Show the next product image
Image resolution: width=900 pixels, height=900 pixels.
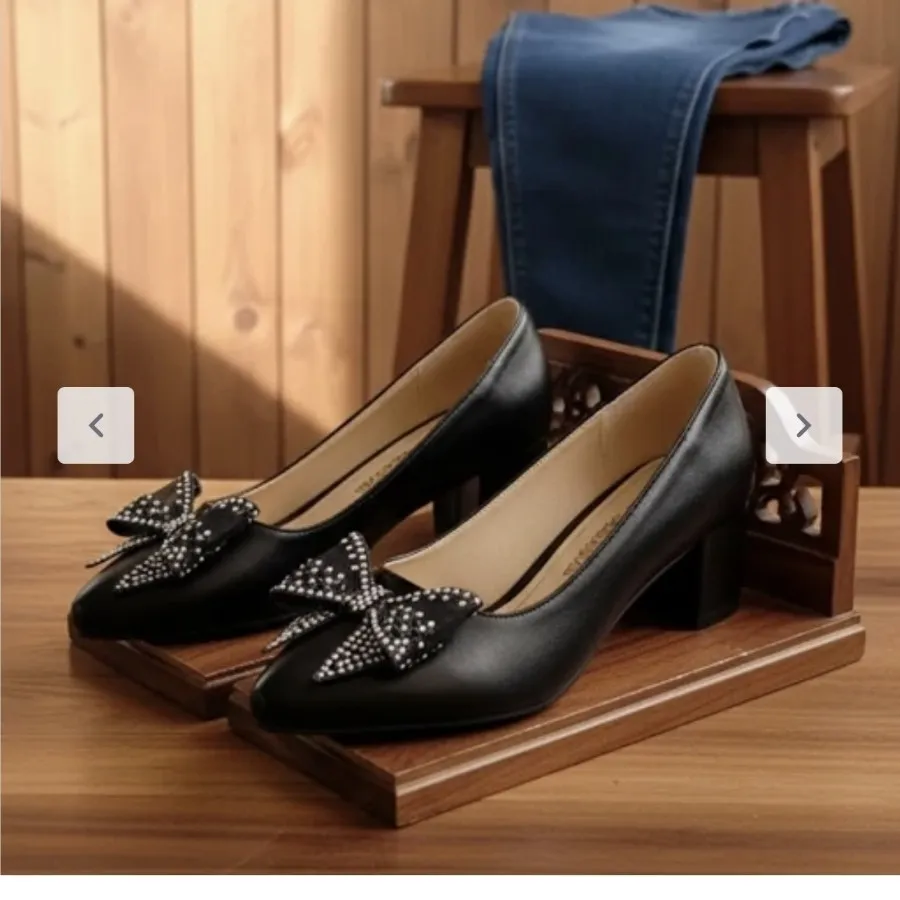(x=803, y=426)
